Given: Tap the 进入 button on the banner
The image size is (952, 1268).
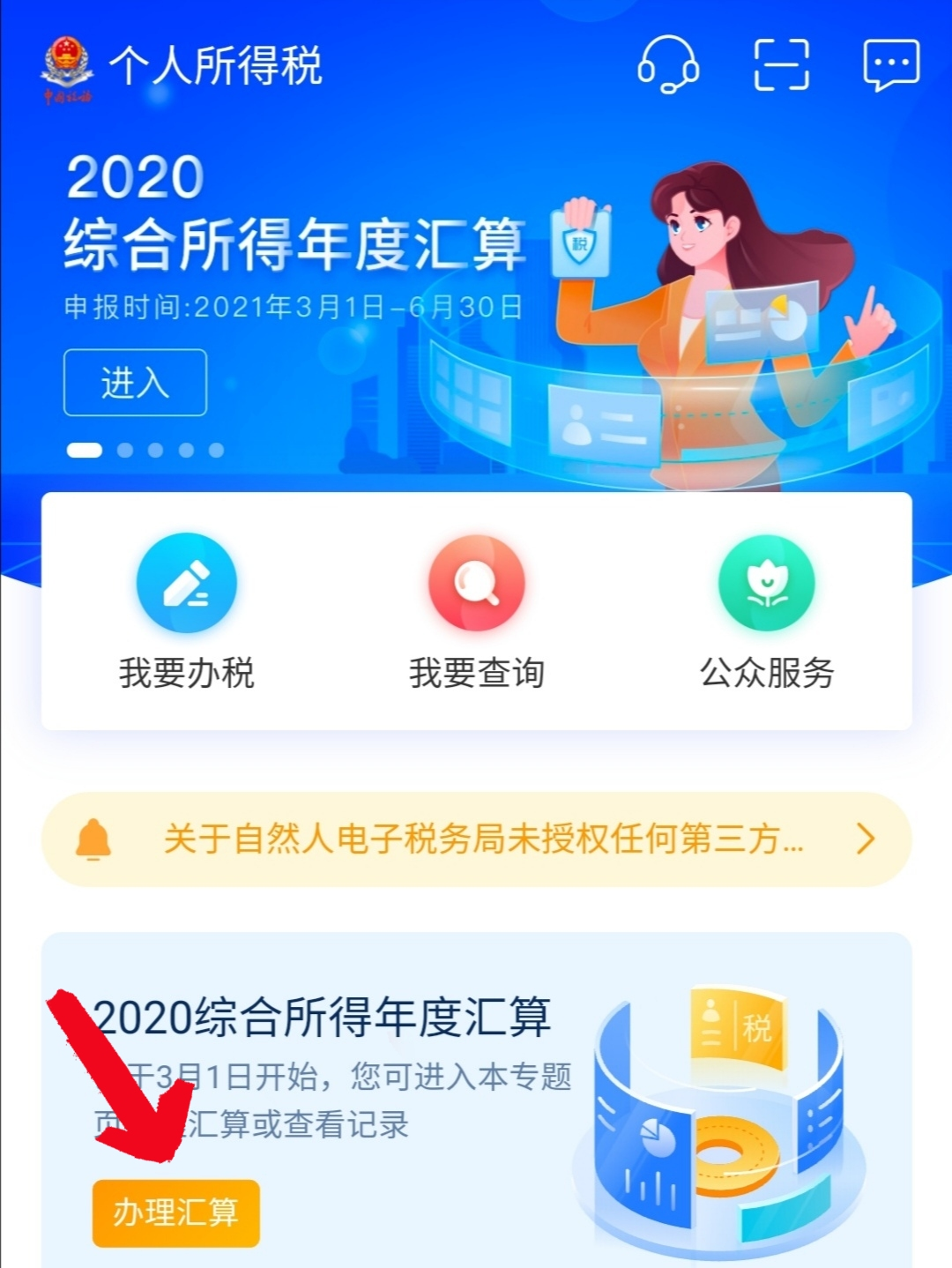Looking at the screenshot, I should [135, 383].
